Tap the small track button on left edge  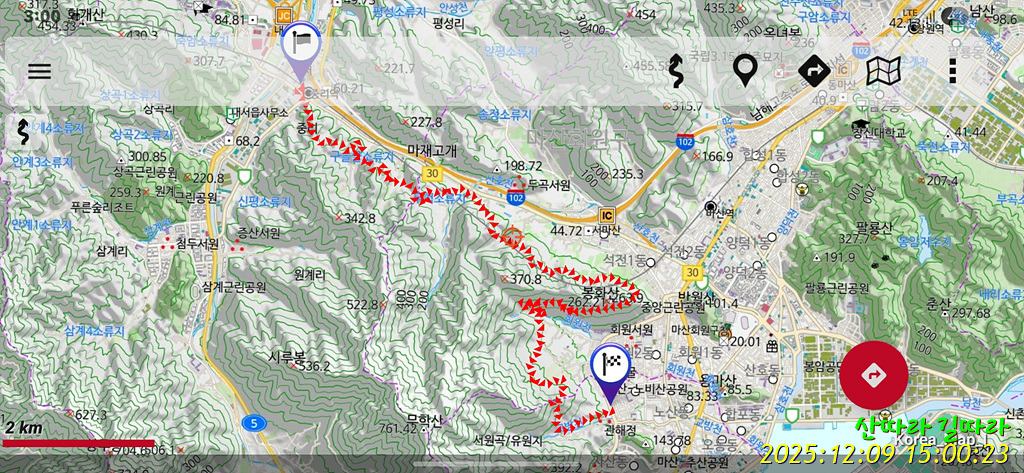tap(24, 132)
